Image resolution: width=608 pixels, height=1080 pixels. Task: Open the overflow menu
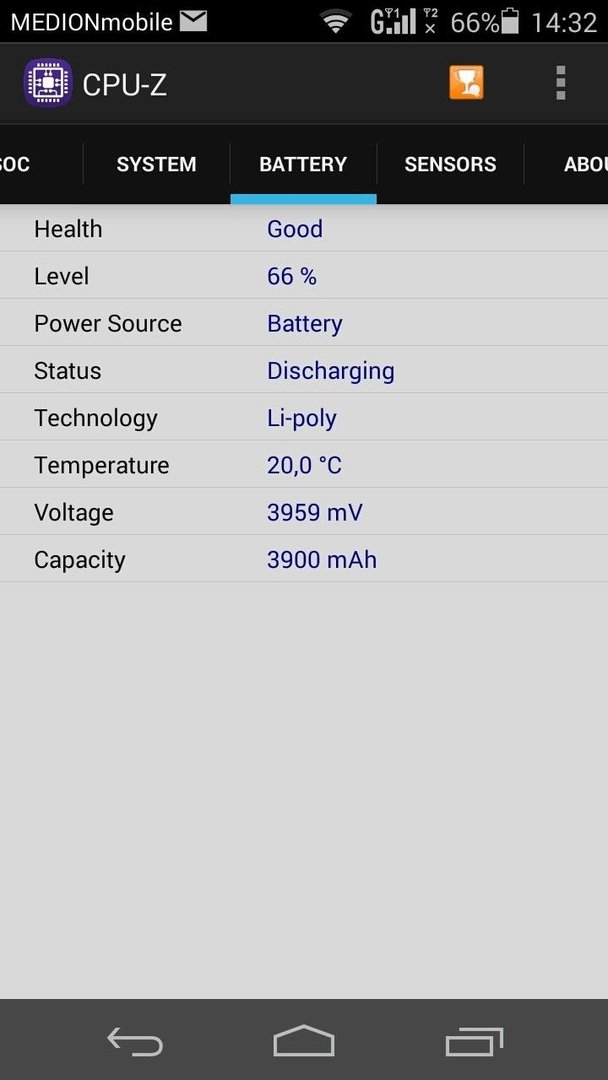(560, 83)
